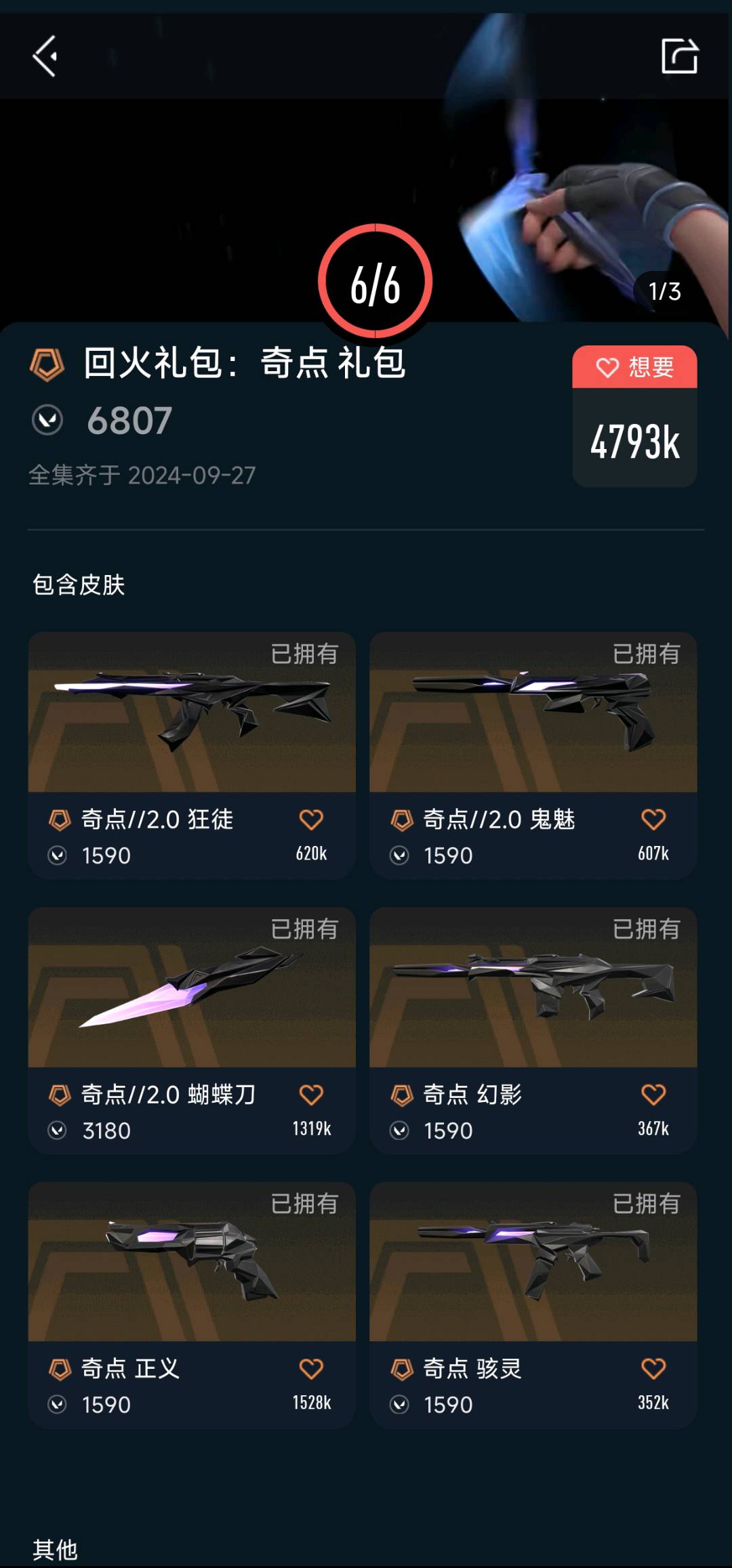Screen dimensions: 732x1568
Task: Like the 奇点 骇灵 skin
Action: pyautogui.click(x=653, y=1370)
